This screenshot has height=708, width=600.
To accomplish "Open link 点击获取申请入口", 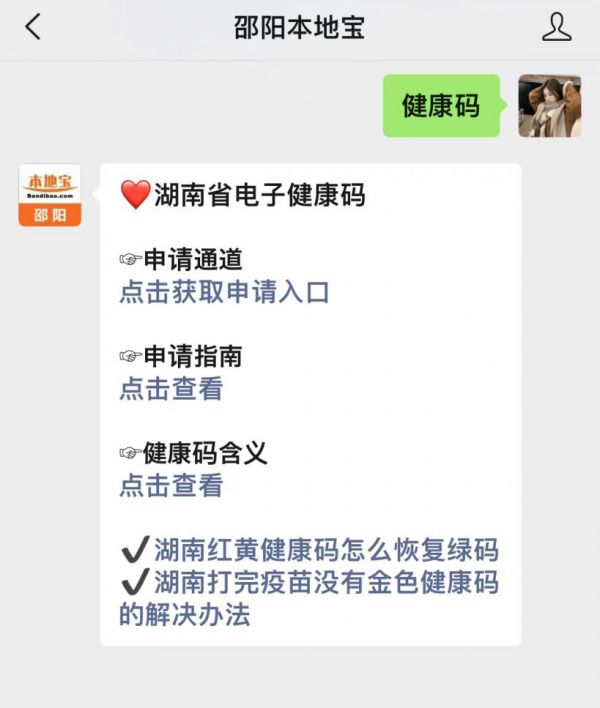I will 224,292.
